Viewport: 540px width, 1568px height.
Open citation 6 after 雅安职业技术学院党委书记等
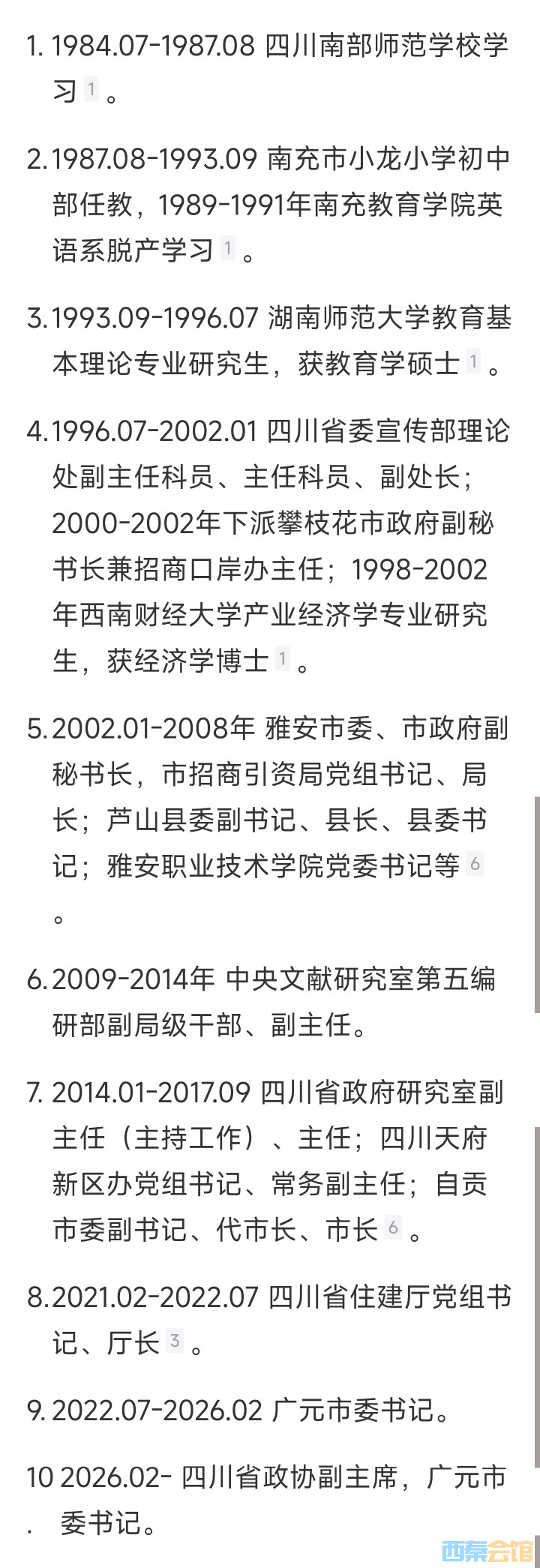tap(475, 864)
